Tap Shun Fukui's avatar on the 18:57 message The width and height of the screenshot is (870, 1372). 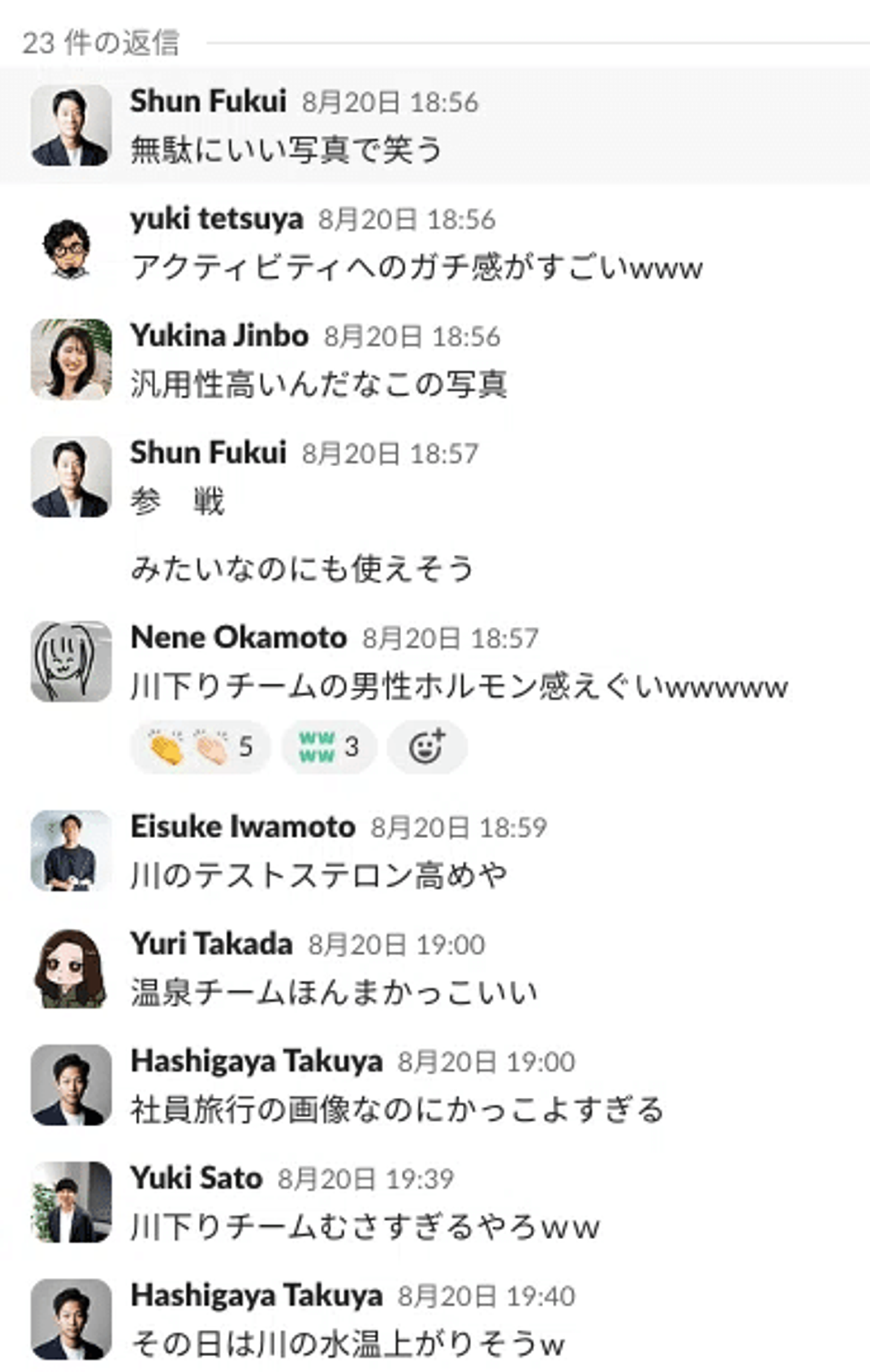(71, 477)
